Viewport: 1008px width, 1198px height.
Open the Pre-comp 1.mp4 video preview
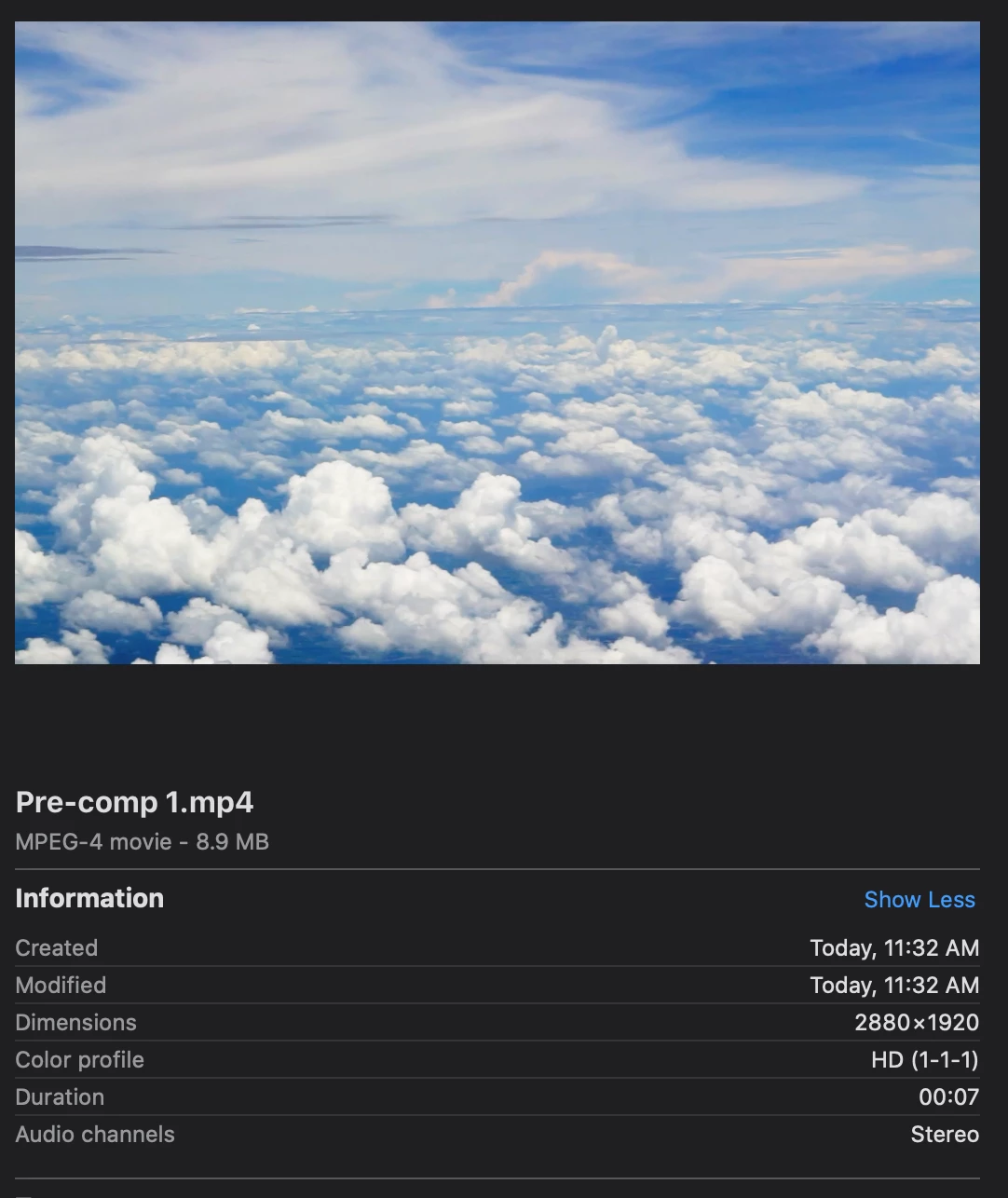coord(497,343)
